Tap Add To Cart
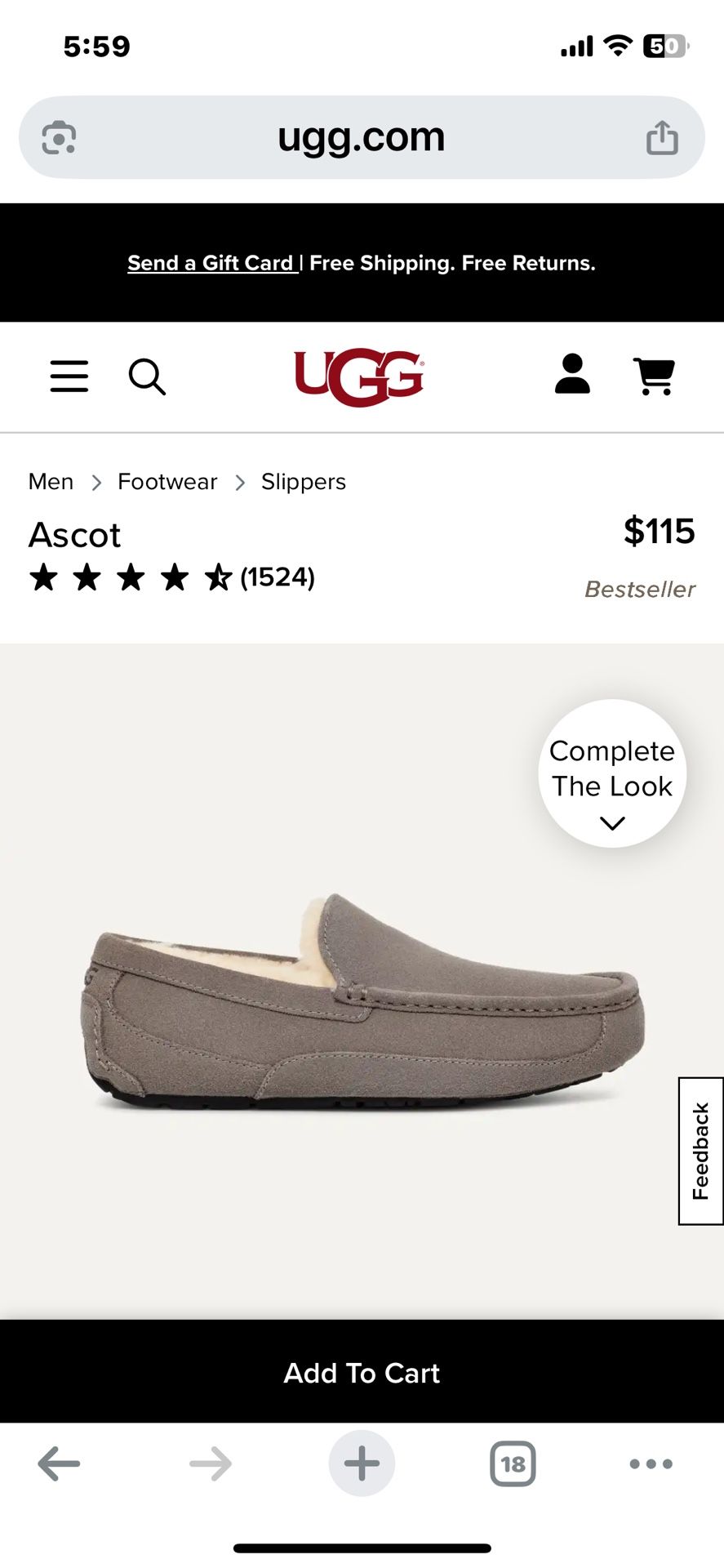Viewport: 724px width, 1568px height. [x=362, y=1373]
